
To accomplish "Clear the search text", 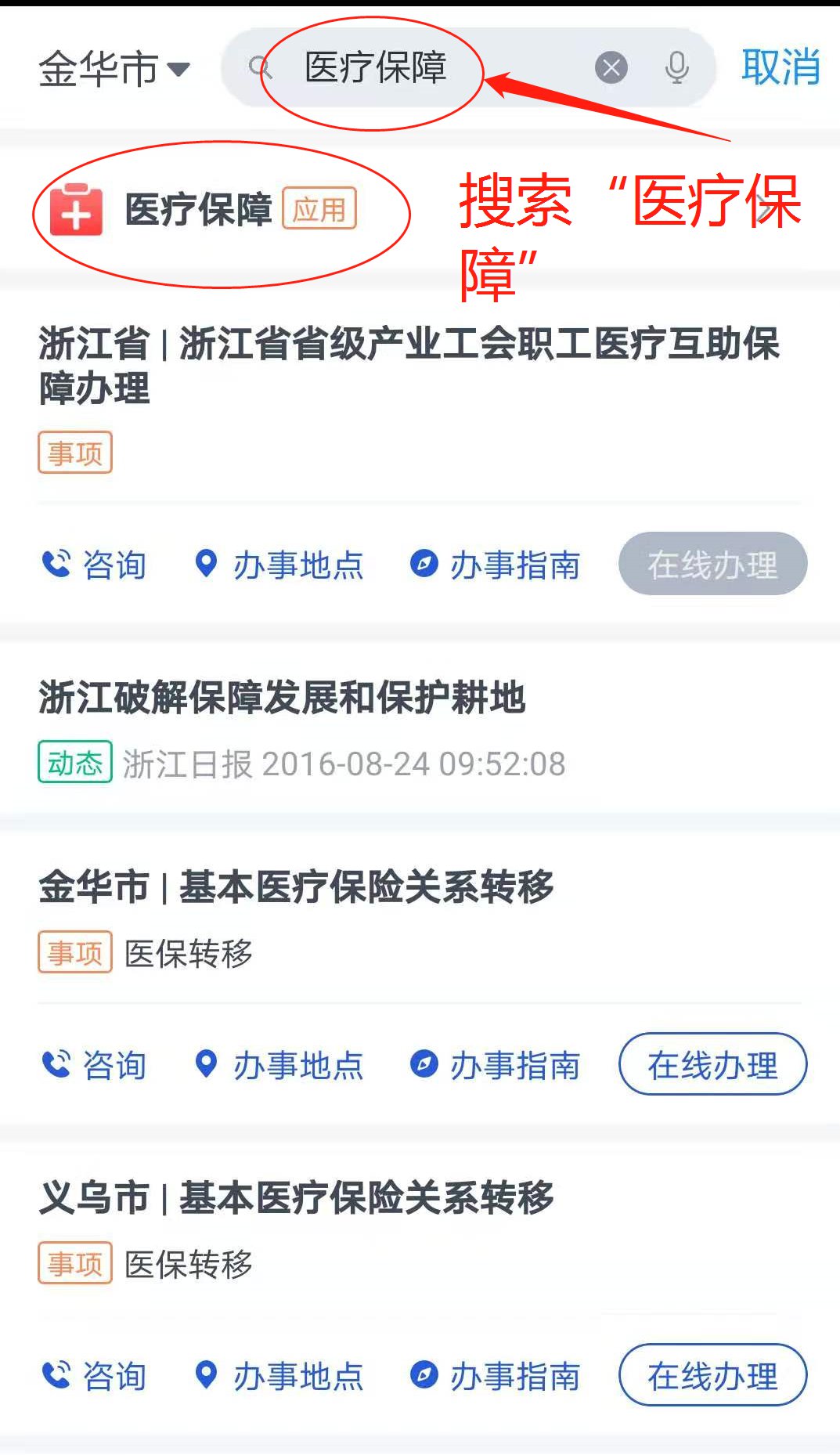I will tap(611, 68).
